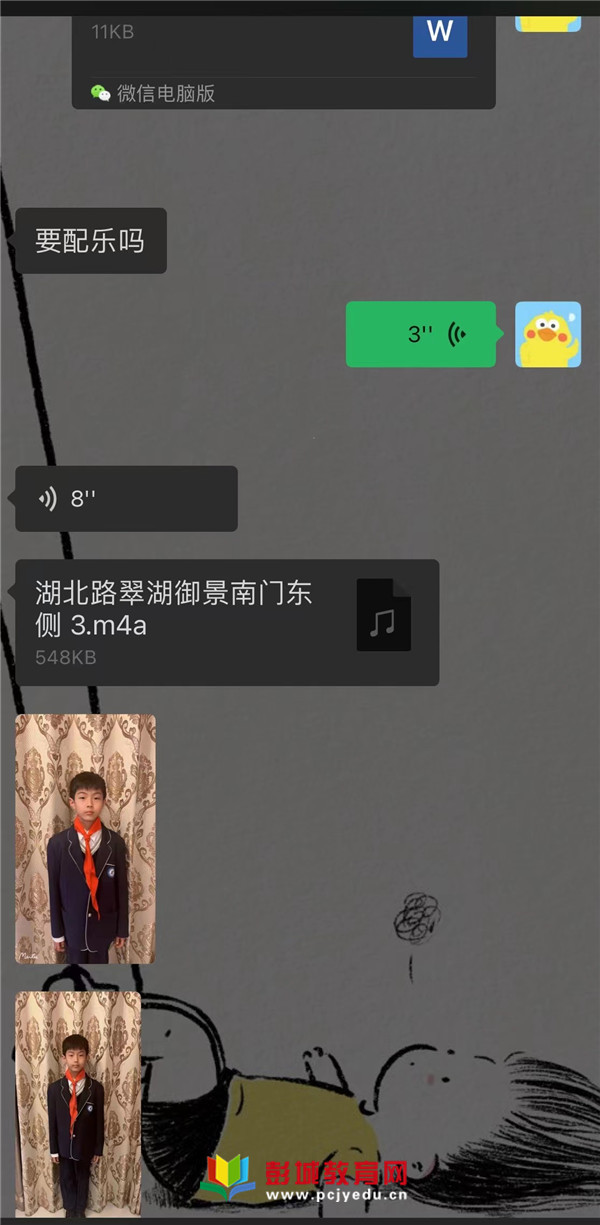600x1225 pixels.
Task: Open the first photo of the boy
Action: [x=85, y=839]
